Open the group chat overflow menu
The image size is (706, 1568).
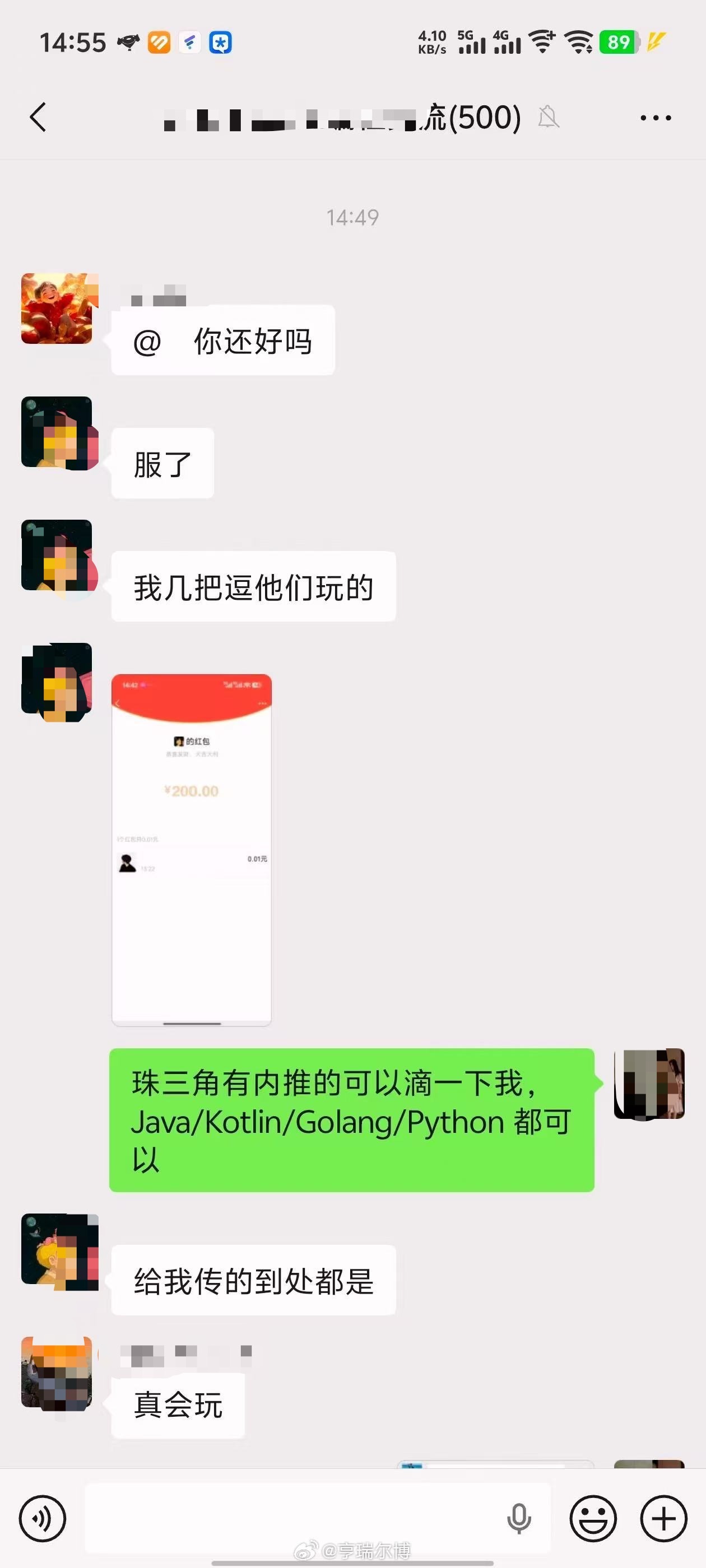tap(656, 118)
